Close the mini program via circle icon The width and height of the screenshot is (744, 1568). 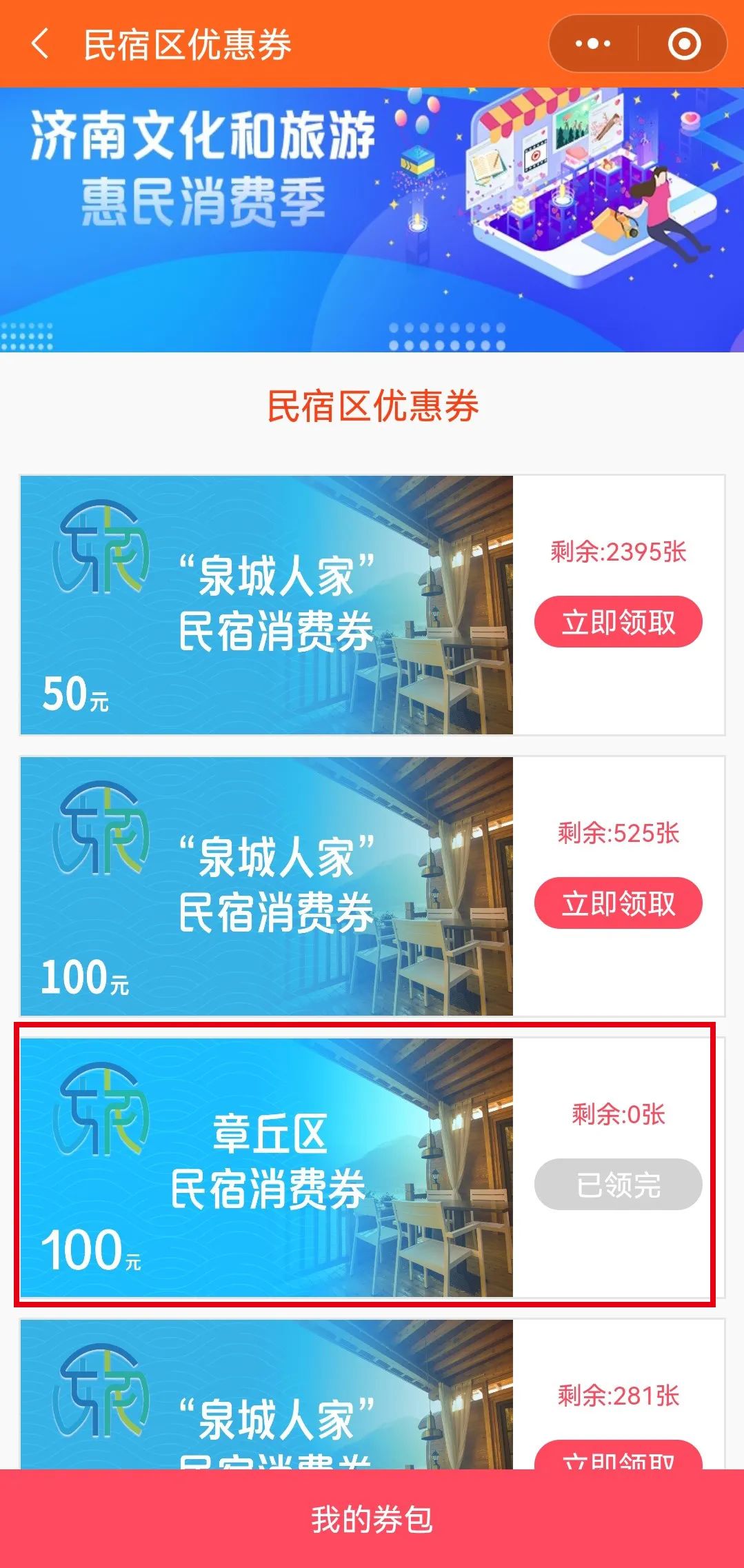(x=684, y=44)
